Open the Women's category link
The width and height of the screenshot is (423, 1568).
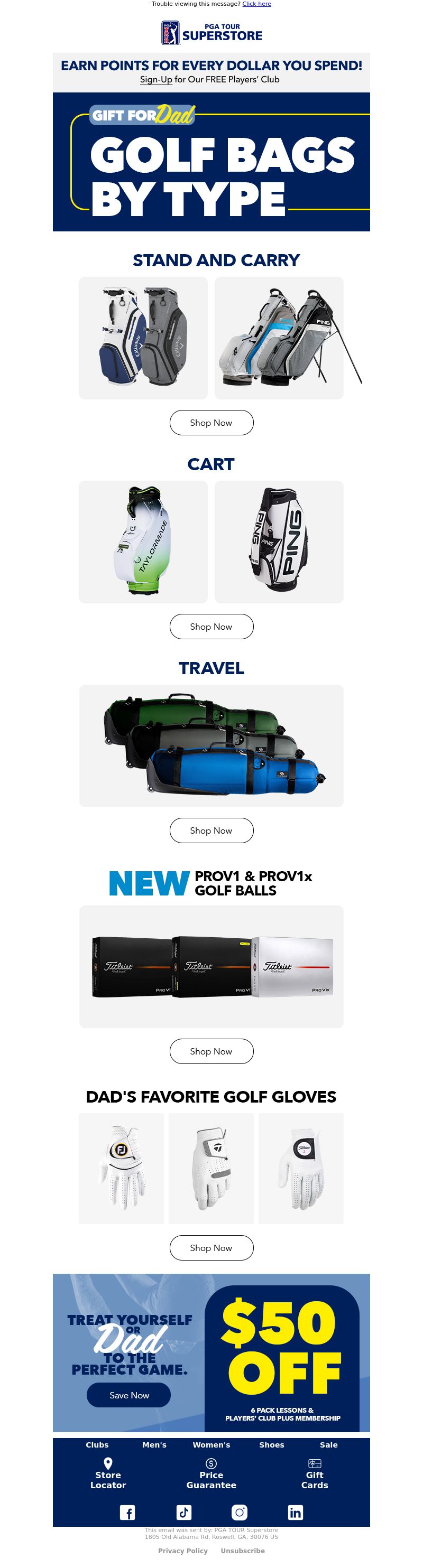click(211, 1445)
